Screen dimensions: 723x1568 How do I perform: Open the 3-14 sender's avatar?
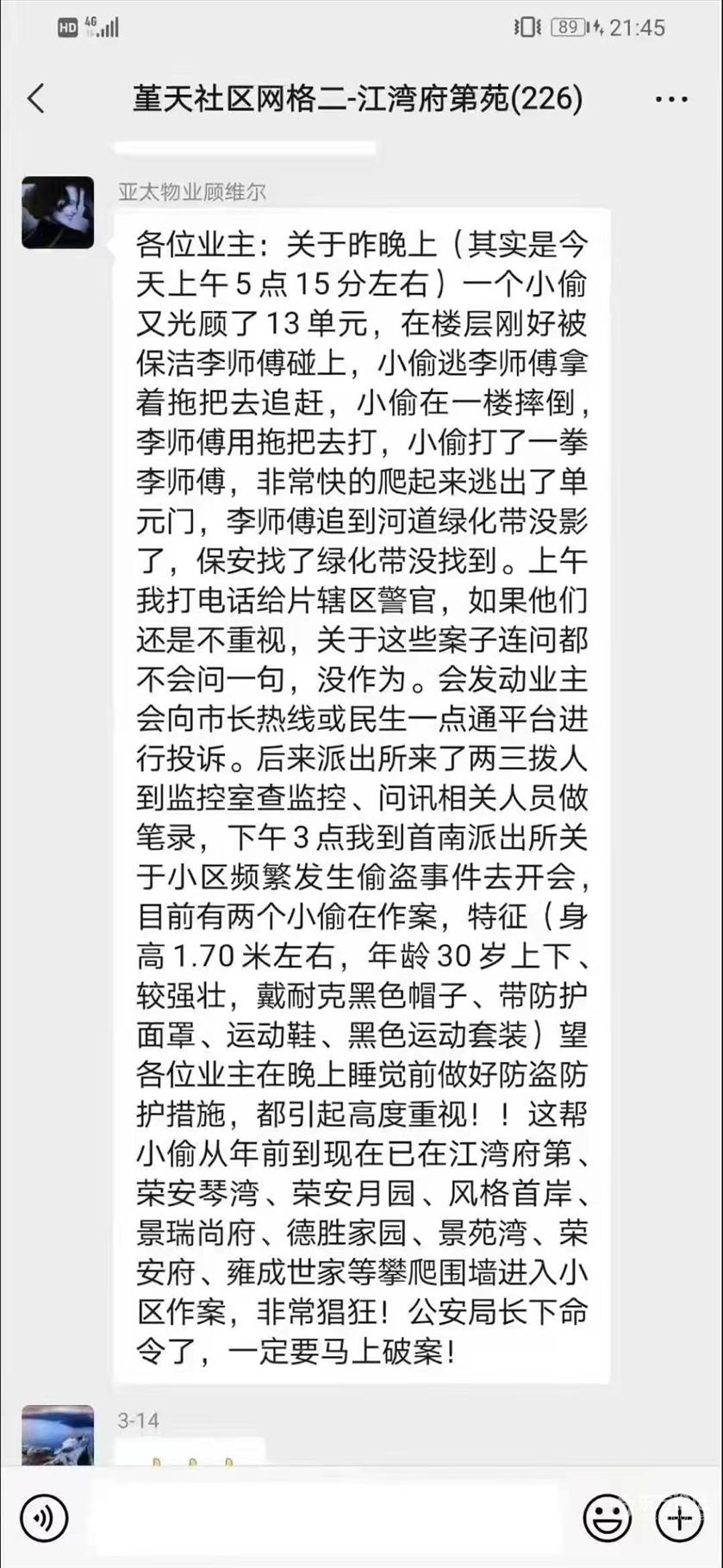(x=58, y=1437)
